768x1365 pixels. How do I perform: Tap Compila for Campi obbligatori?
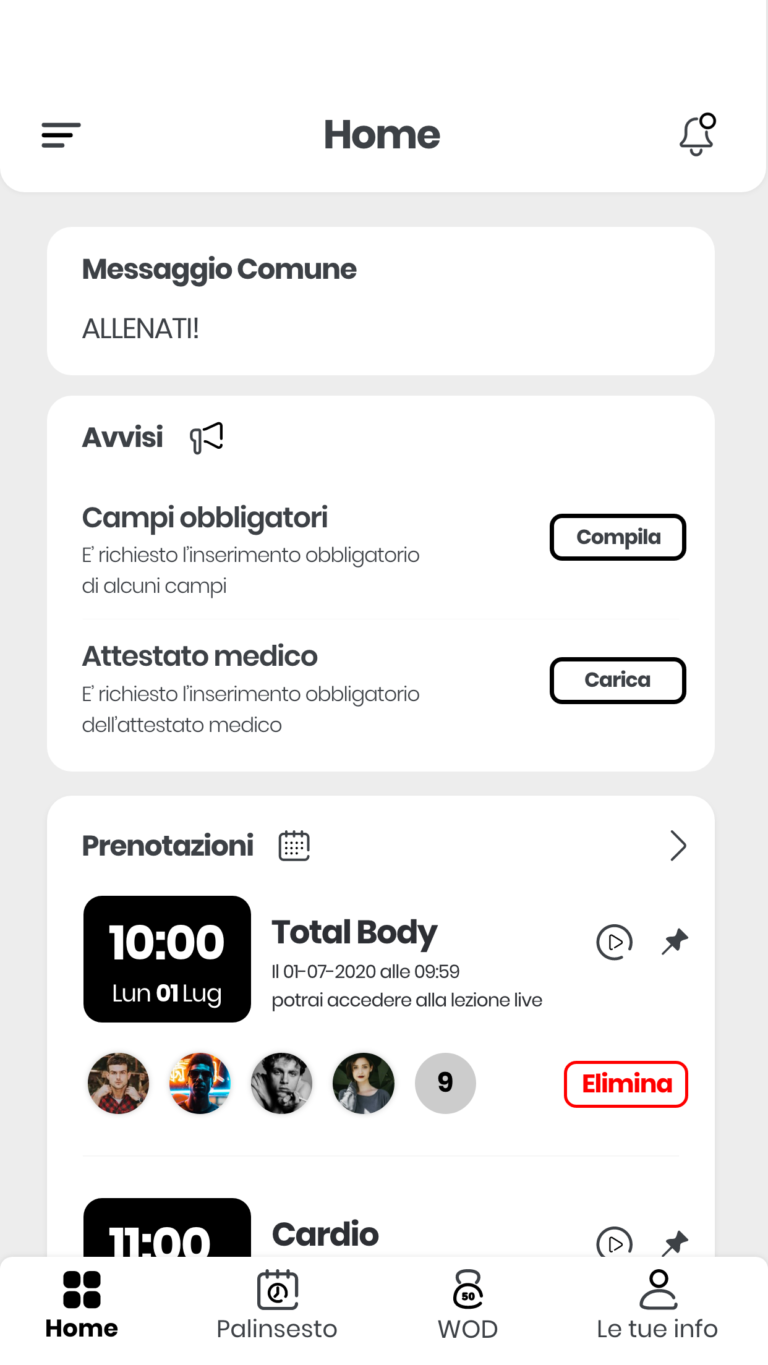click(618, 537)
